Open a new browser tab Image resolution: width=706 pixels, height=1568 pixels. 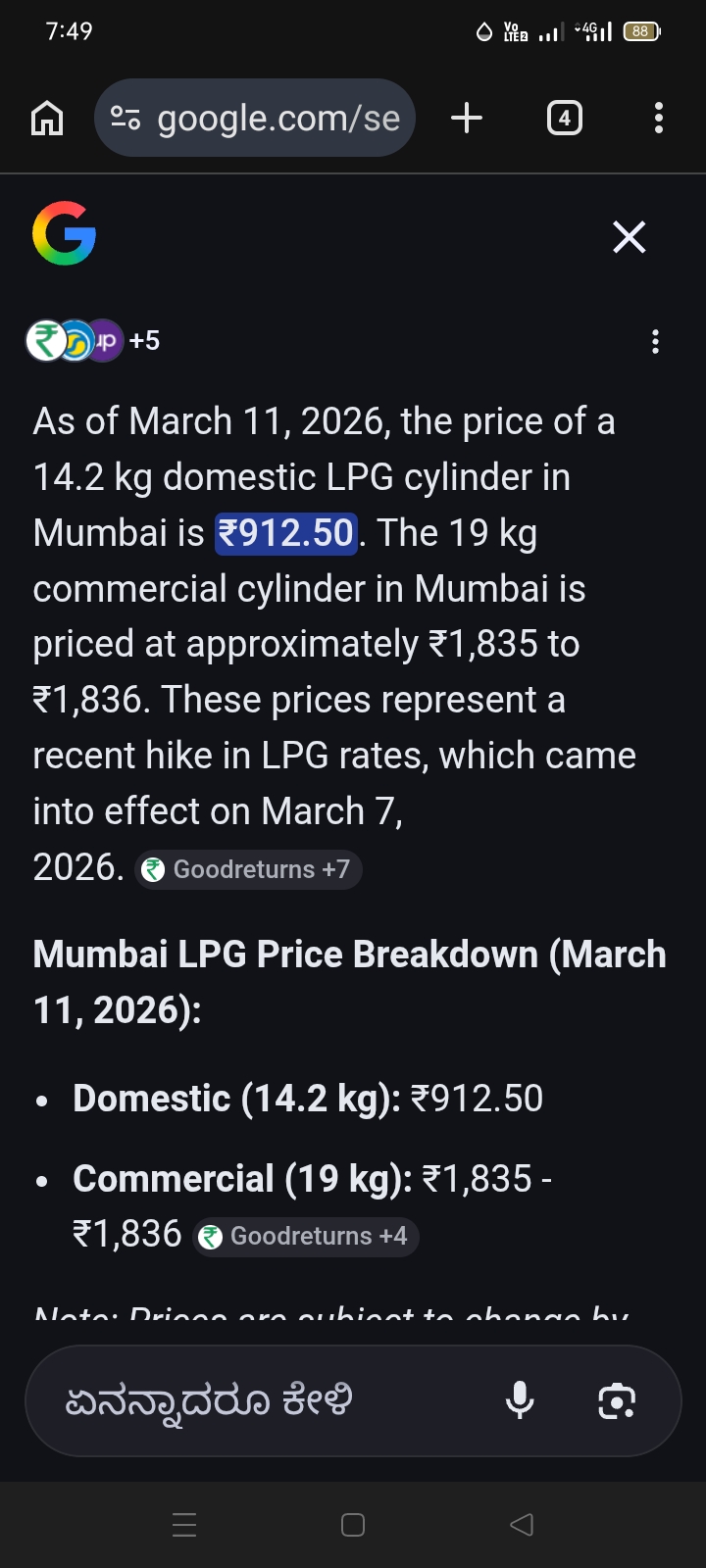click(467, 119)
